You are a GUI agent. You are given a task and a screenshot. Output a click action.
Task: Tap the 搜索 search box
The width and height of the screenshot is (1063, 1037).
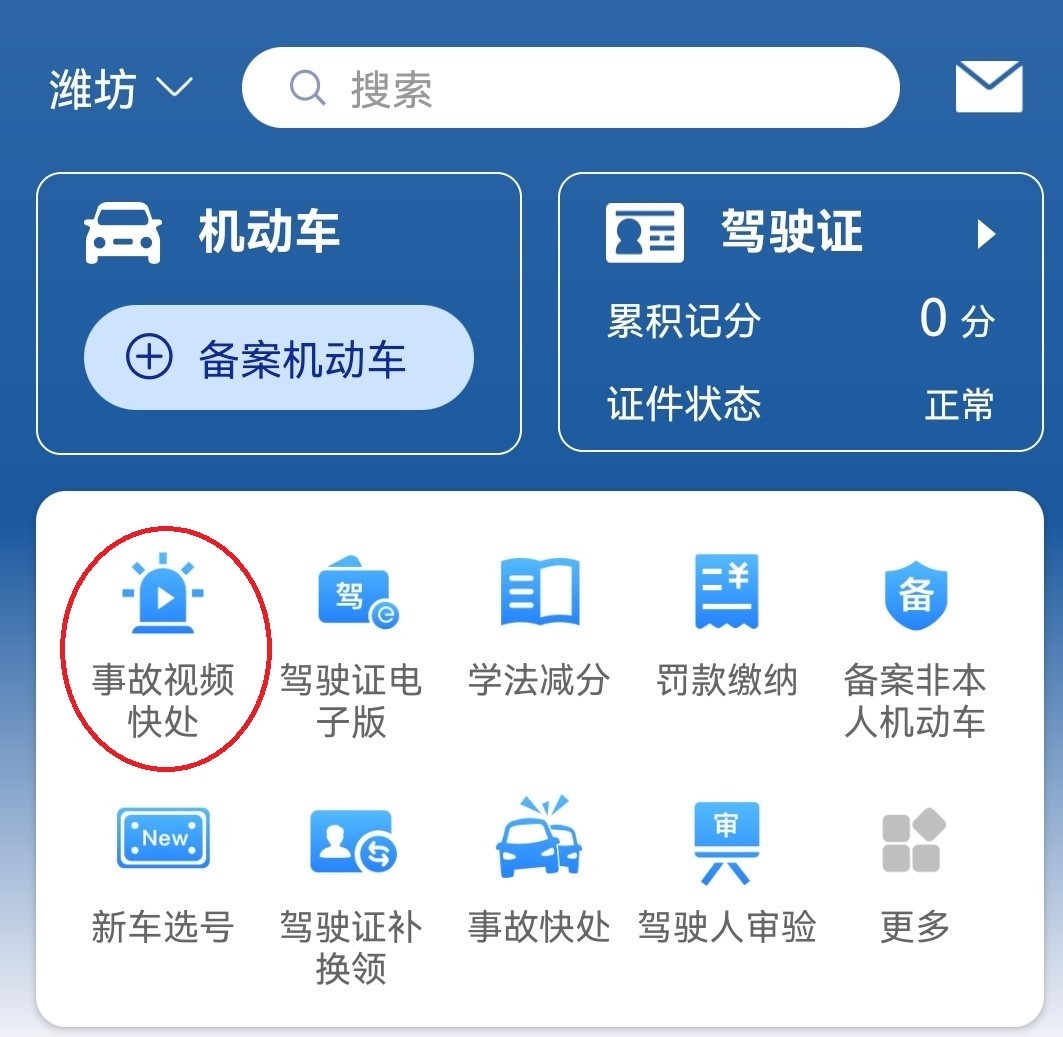(x=570, y=88)
